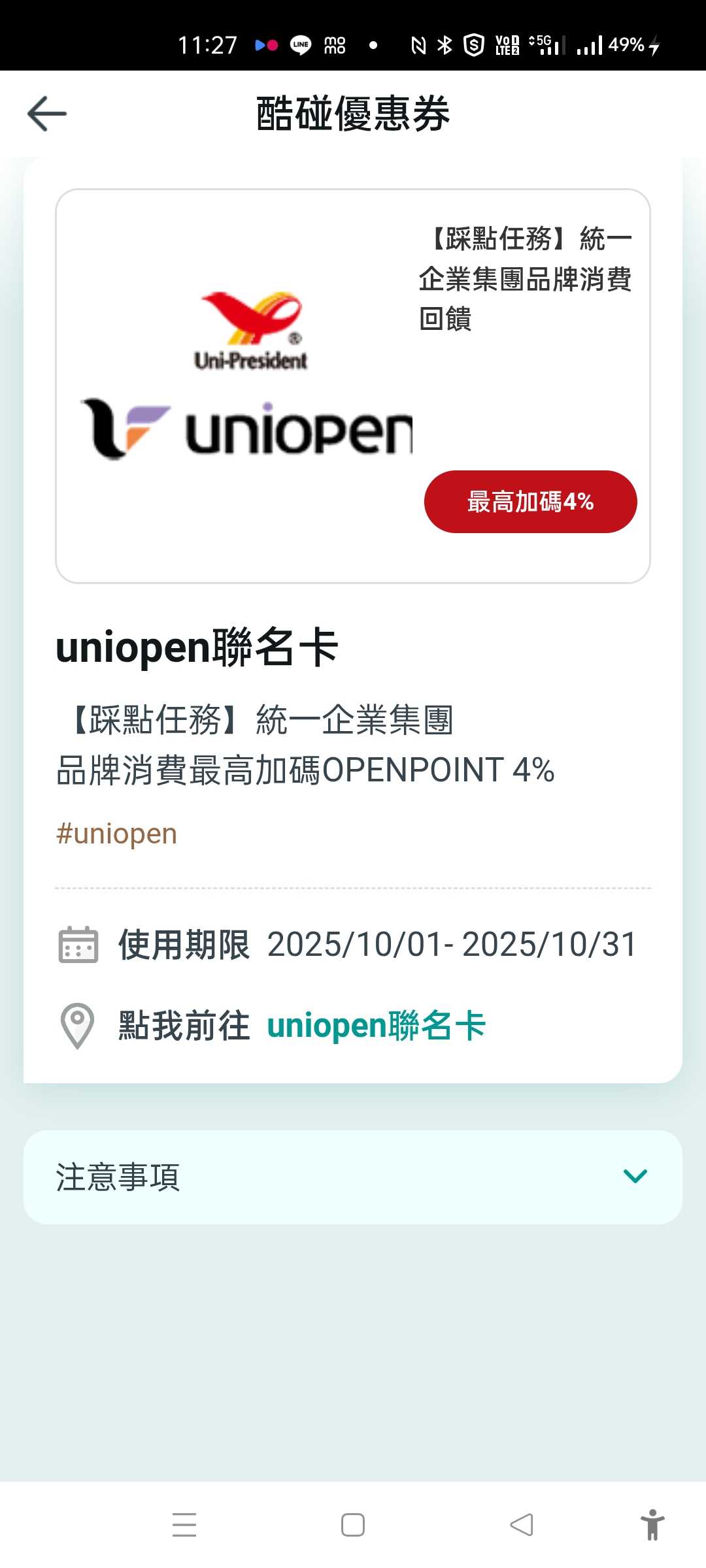Open the system recent apps button
The height and width of the screenshot is (1568, 706).
pos(184,1525)
